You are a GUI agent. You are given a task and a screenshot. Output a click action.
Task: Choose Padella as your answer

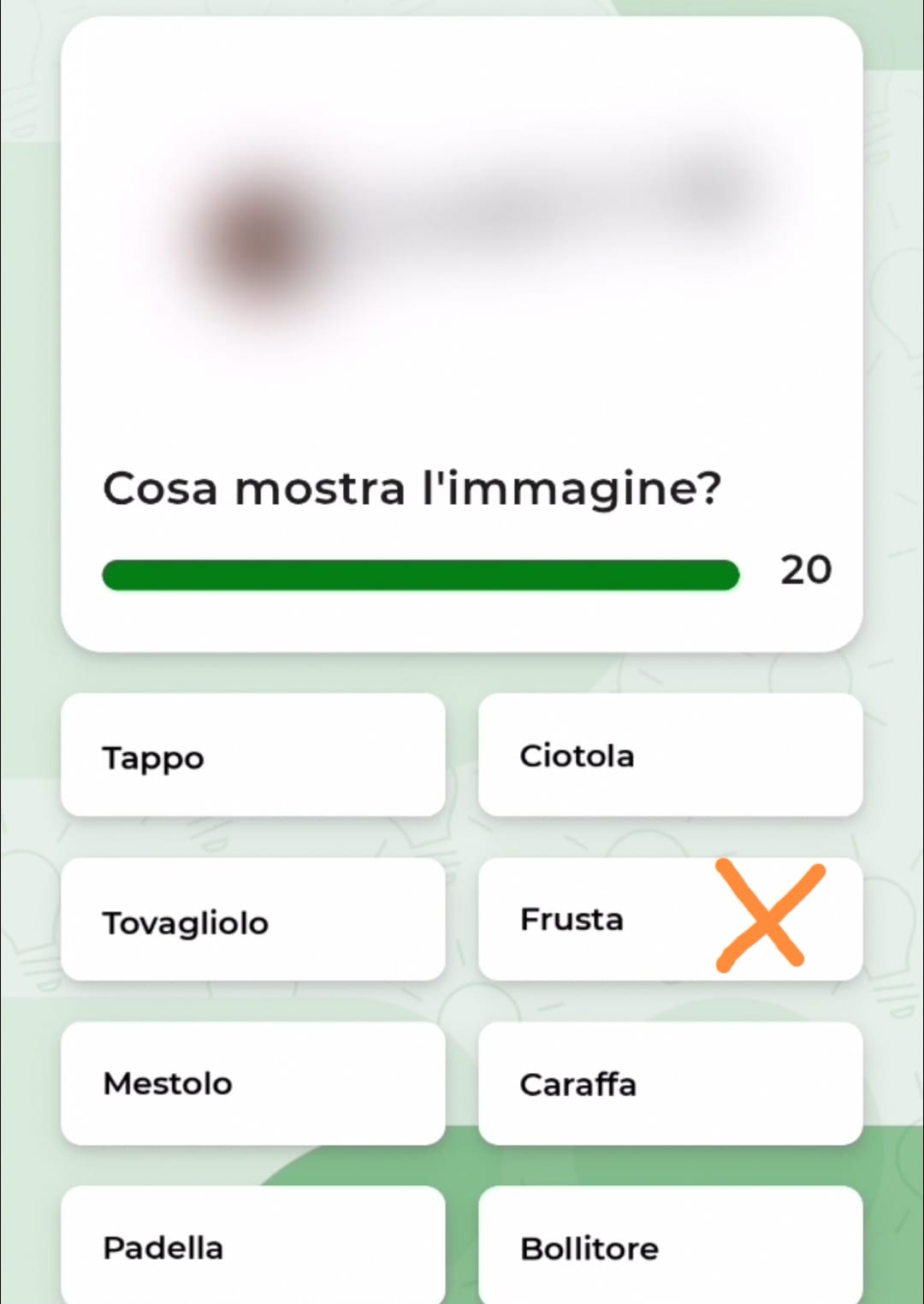point(252,1247)
